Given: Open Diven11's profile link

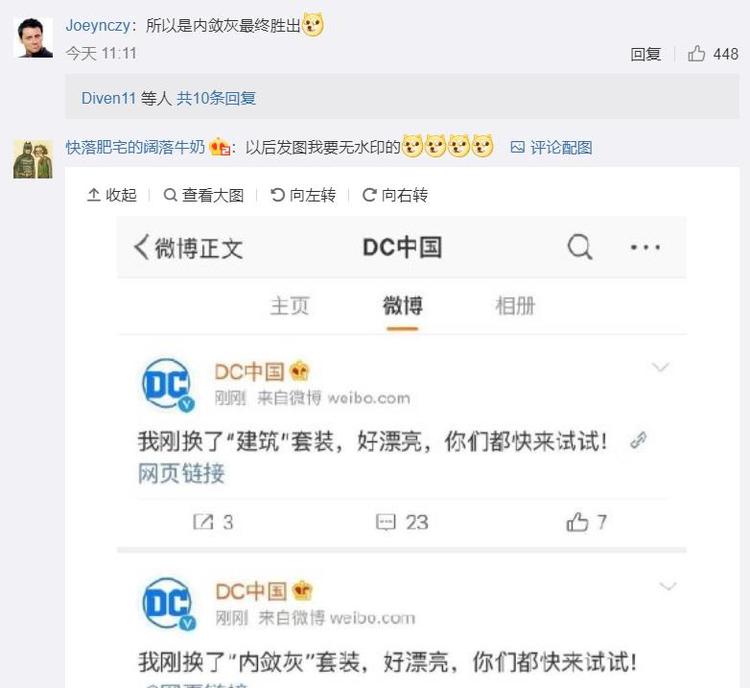Looking at the screenshot, I should tap(108, 98).
